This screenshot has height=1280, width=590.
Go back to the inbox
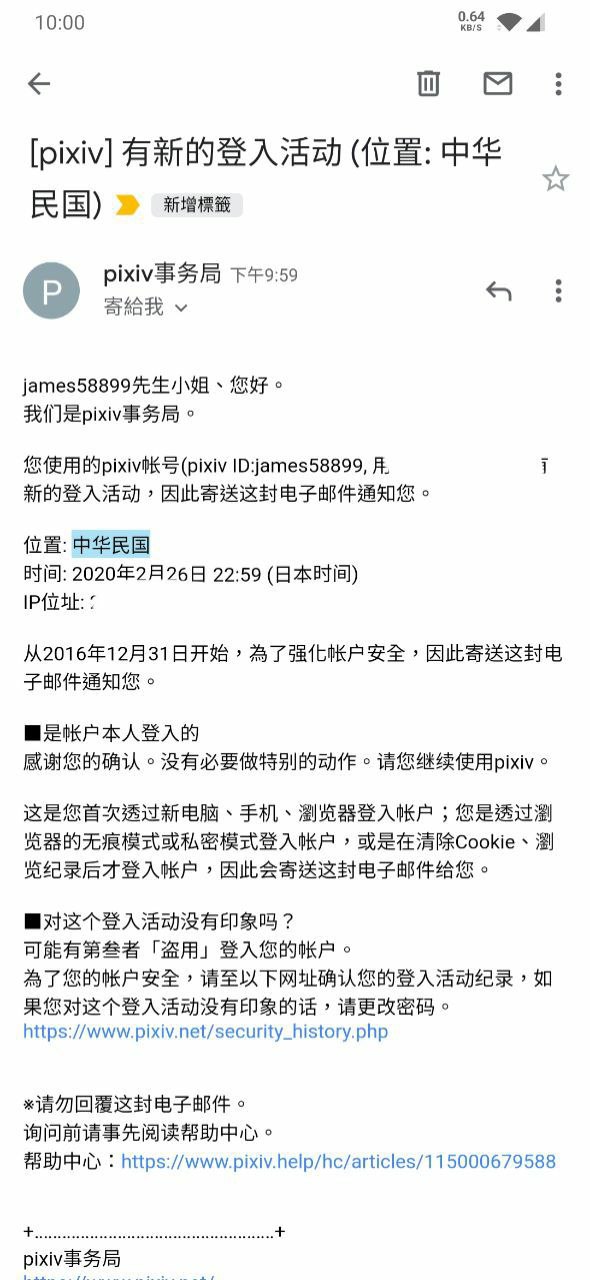tap(39, 84)
